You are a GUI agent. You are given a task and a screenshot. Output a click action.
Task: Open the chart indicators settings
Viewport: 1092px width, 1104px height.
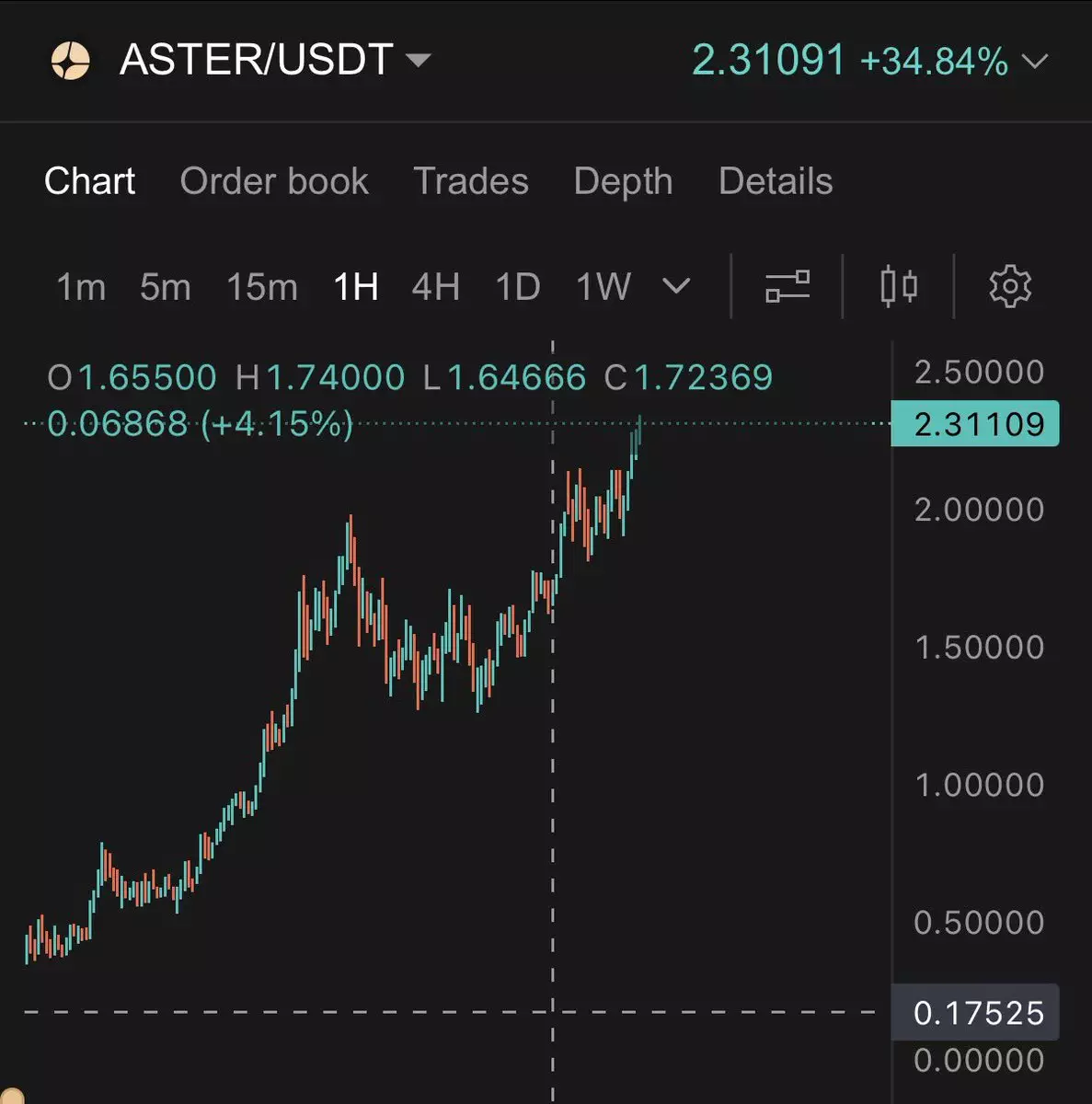787,286
